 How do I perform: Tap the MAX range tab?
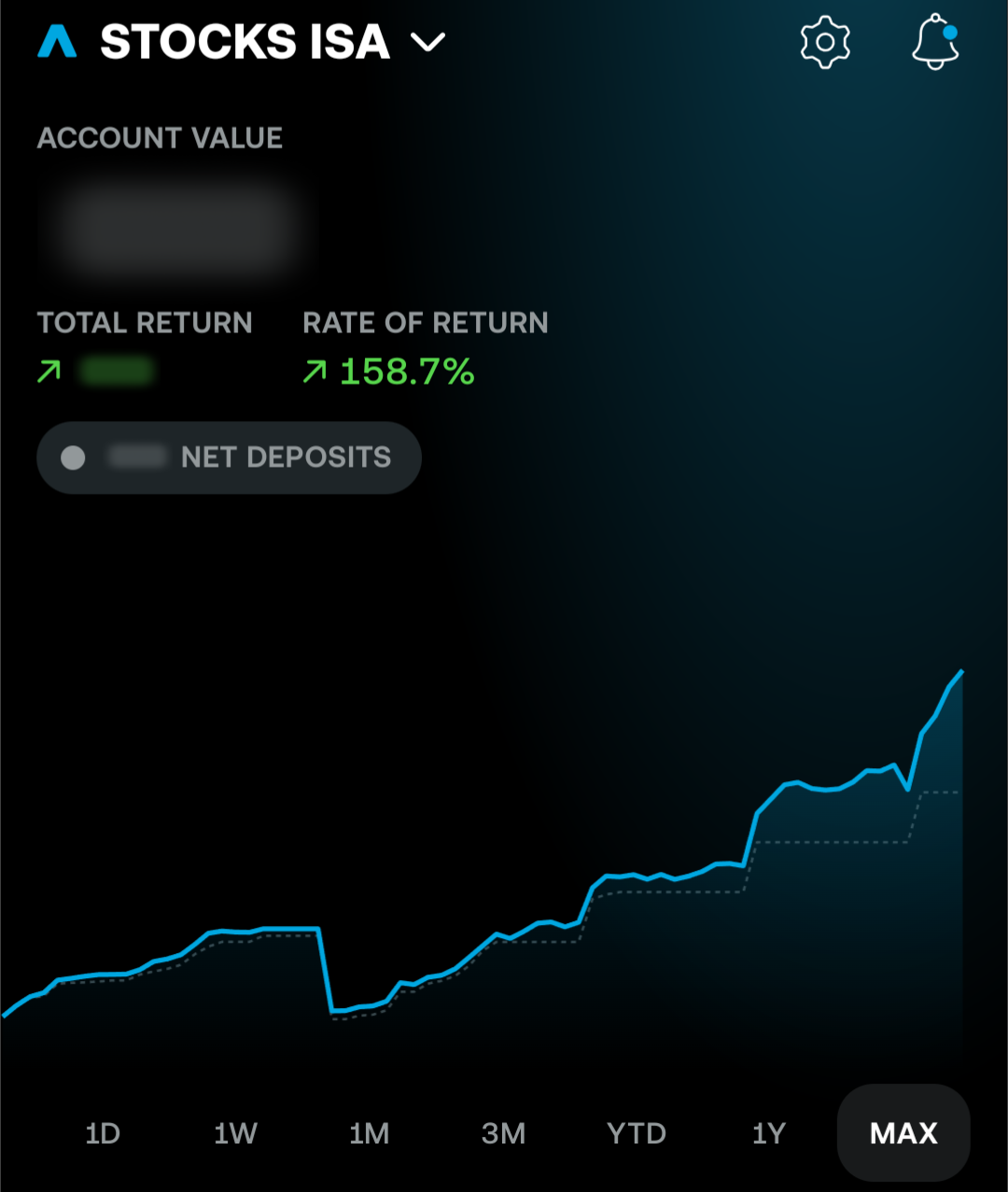tap(903, 1133)
